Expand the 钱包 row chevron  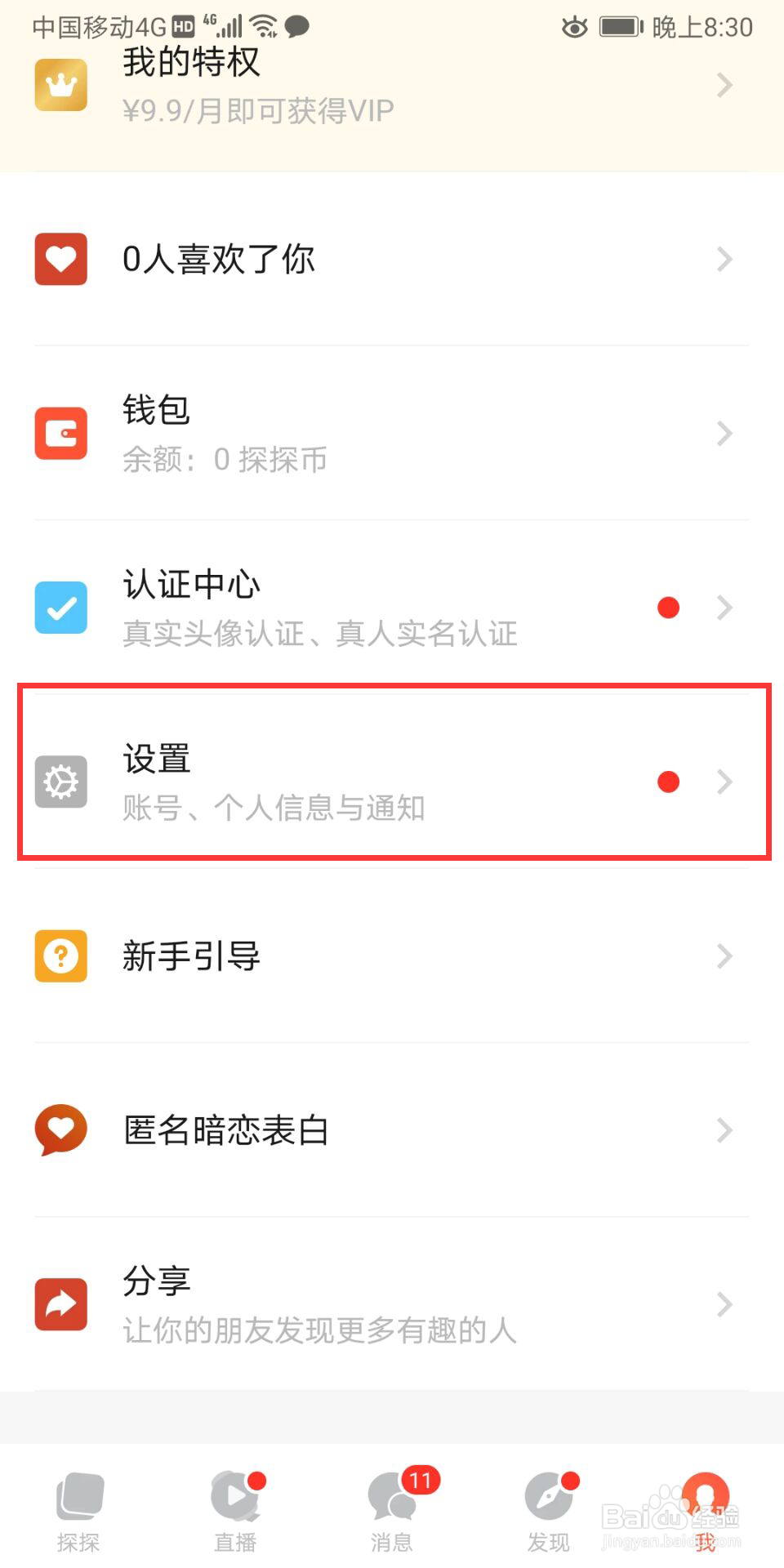tap(725, 434)
